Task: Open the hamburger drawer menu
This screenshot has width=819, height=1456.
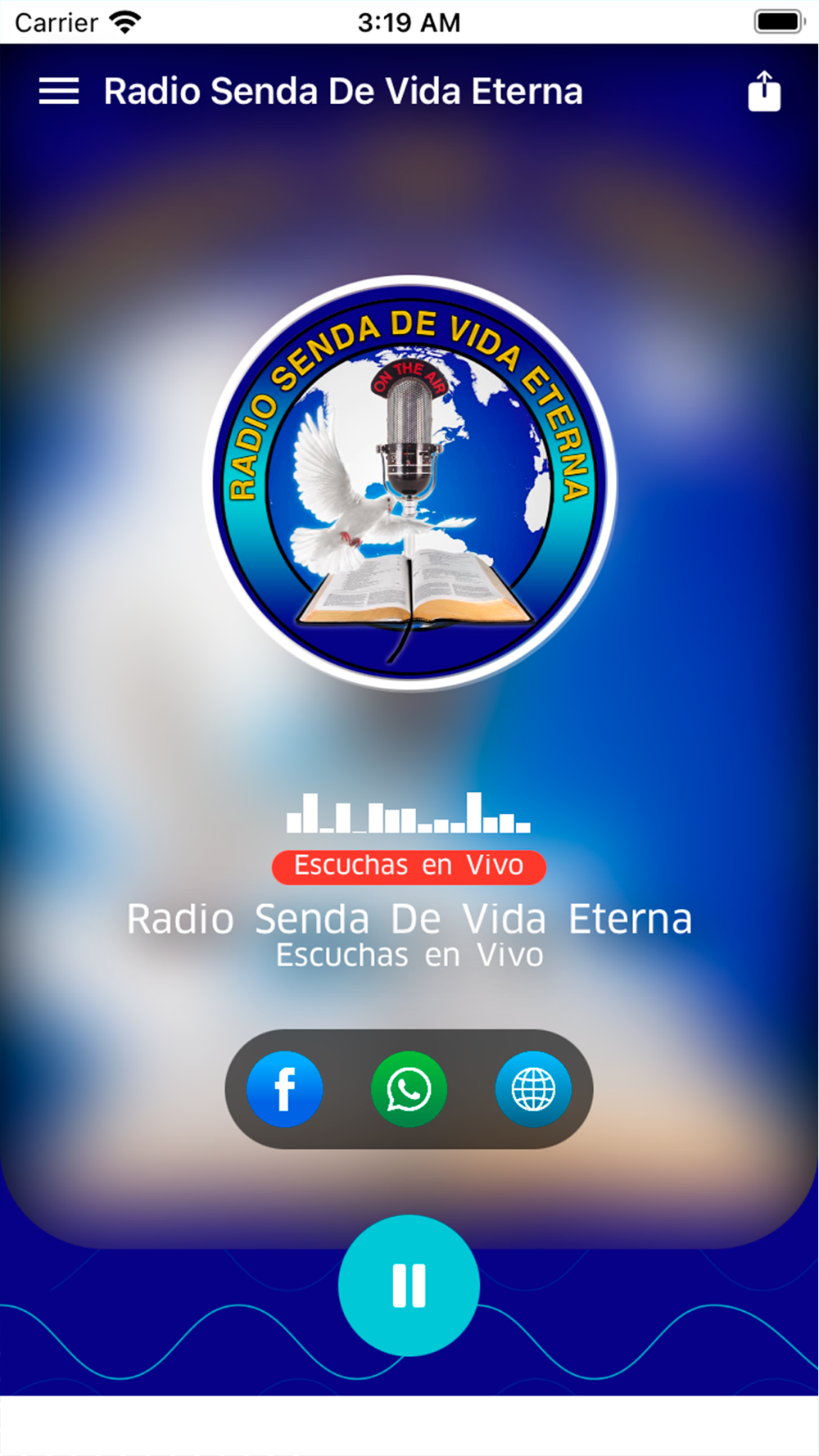Action: (x=59, y=91)
